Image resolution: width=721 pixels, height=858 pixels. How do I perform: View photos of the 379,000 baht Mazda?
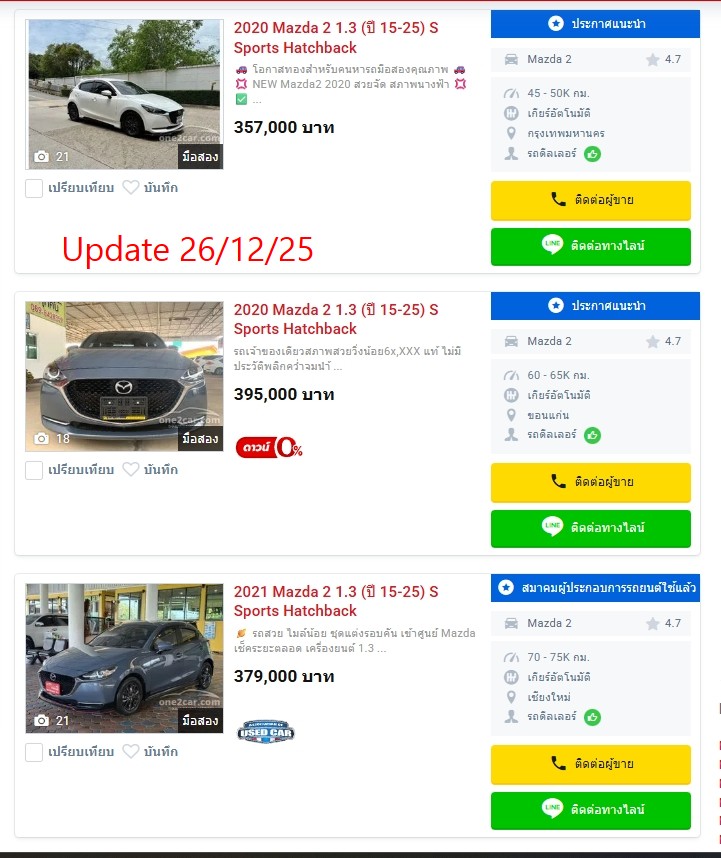pos(124,658)
